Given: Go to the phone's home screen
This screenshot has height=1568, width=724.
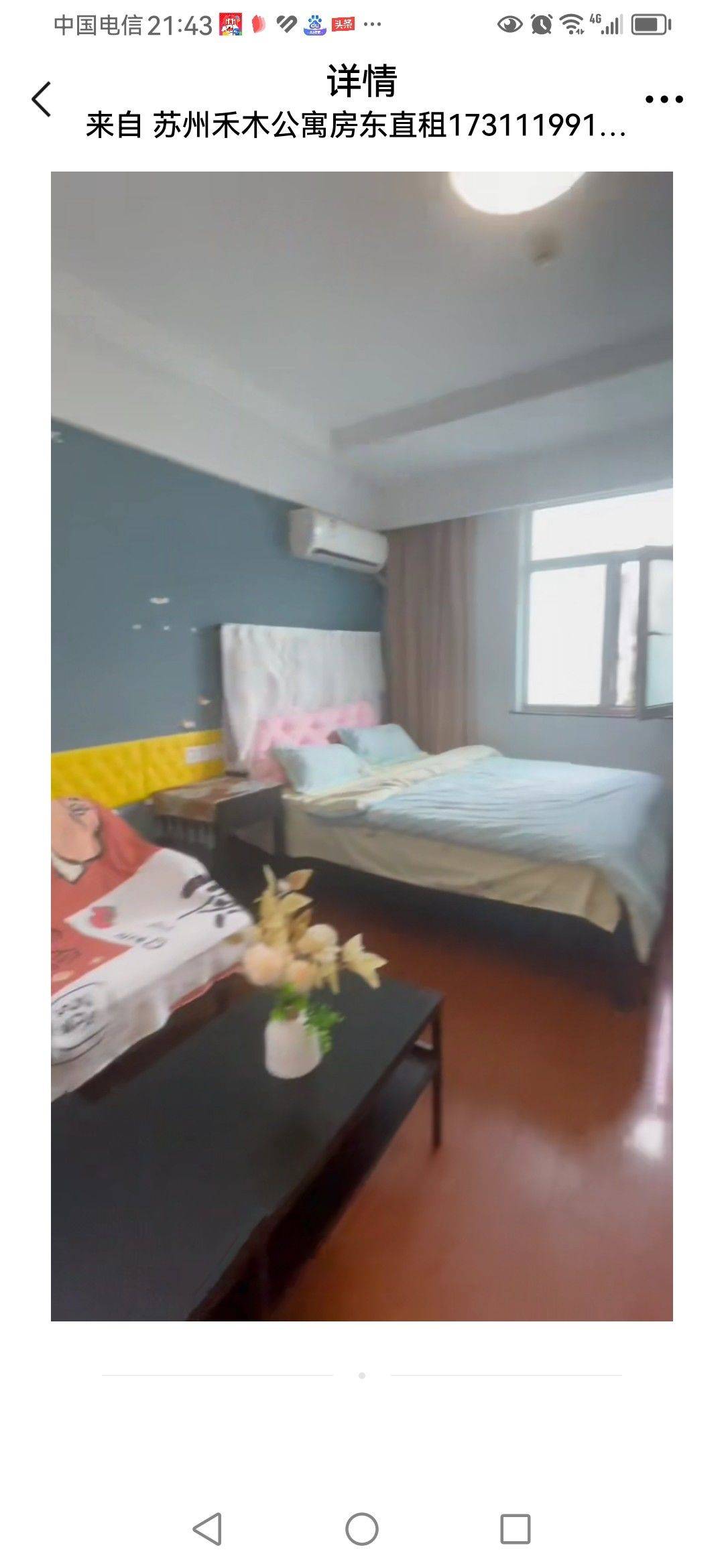Looking at the screenshot, I should pos(362,1529).
